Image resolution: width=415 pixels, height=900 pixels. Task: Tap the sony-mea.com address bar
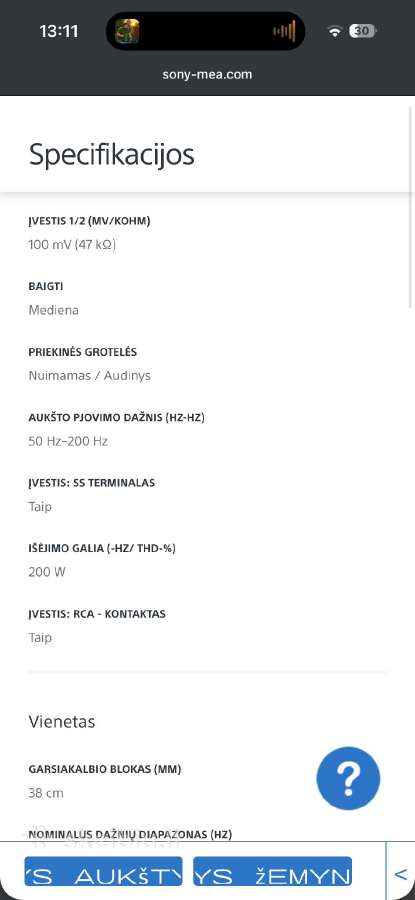(x=207, y=75)
